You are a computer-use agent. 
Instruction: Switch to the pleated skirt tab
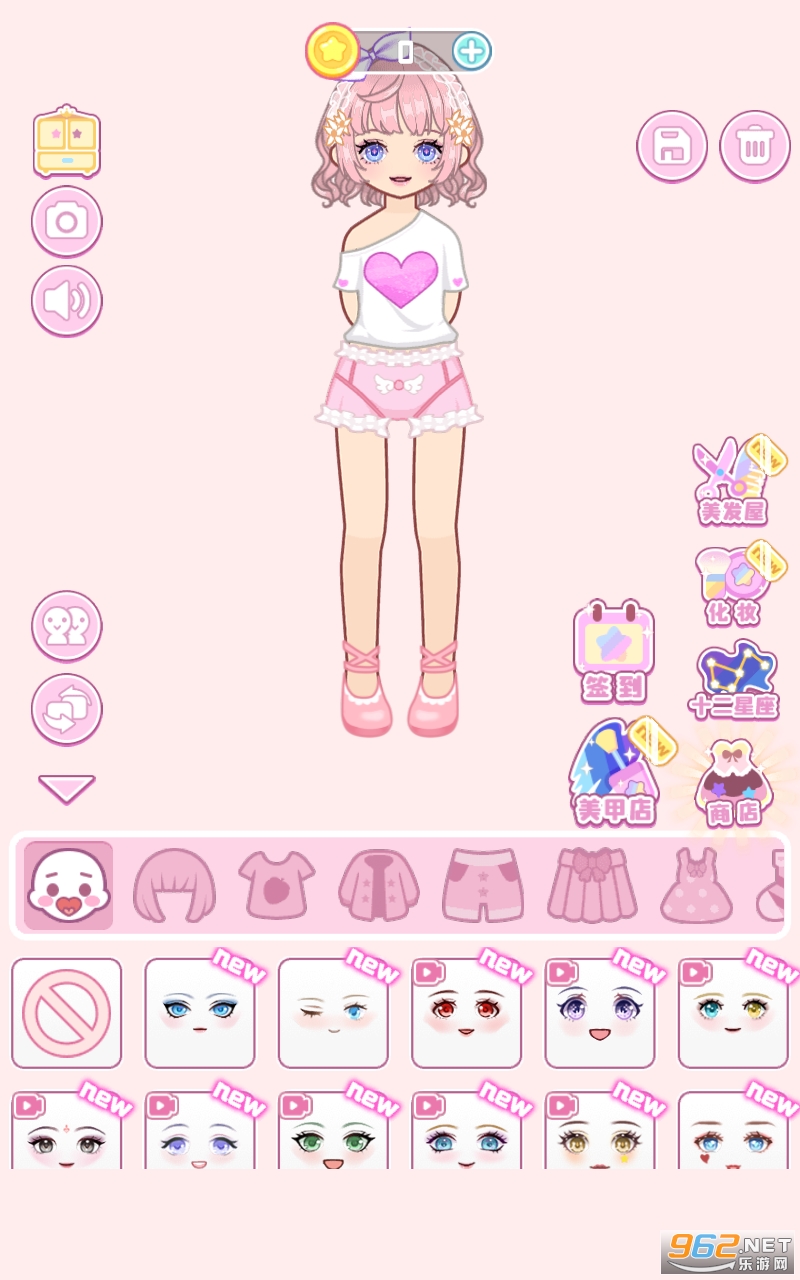[591, 885]
